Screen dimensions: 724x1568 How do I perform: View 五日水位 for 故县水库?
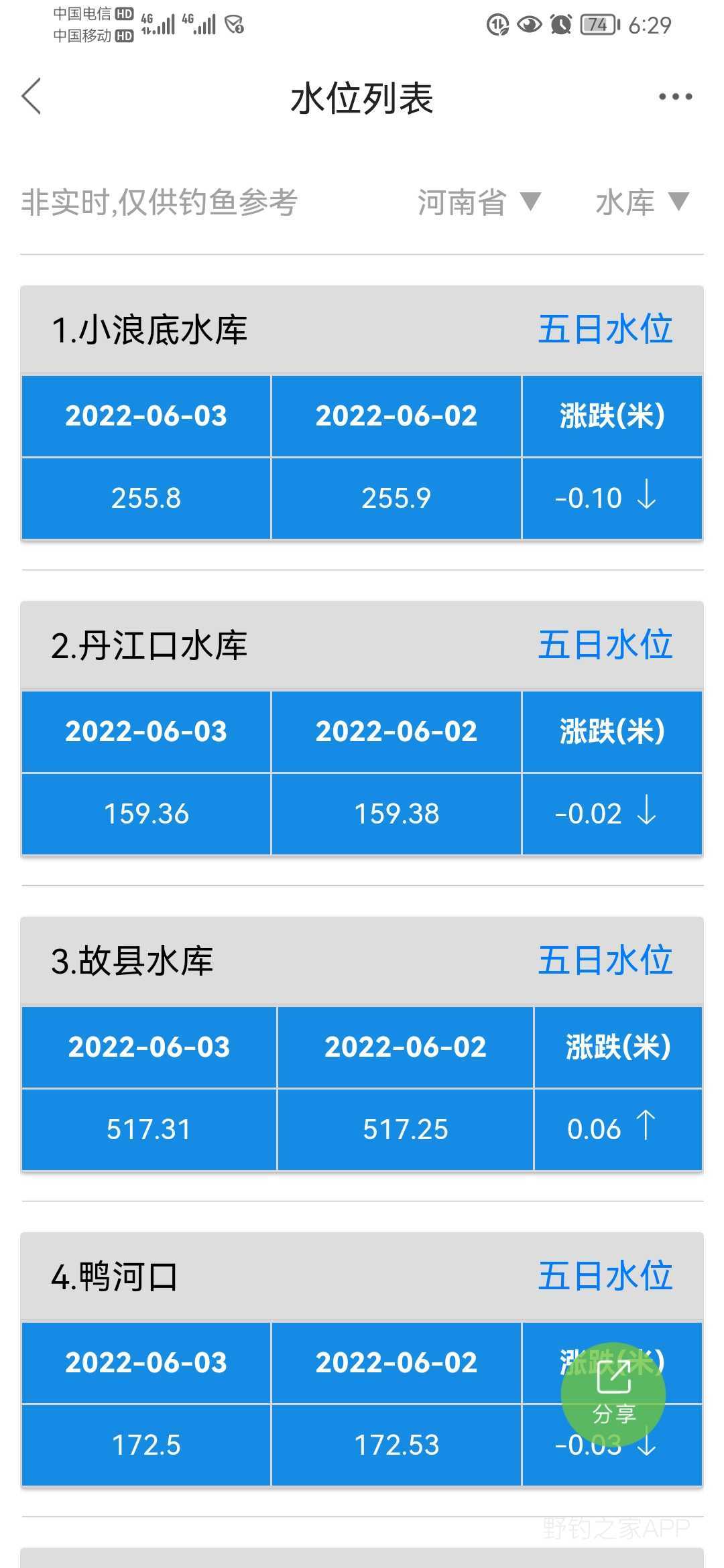(x=605, y=961)
